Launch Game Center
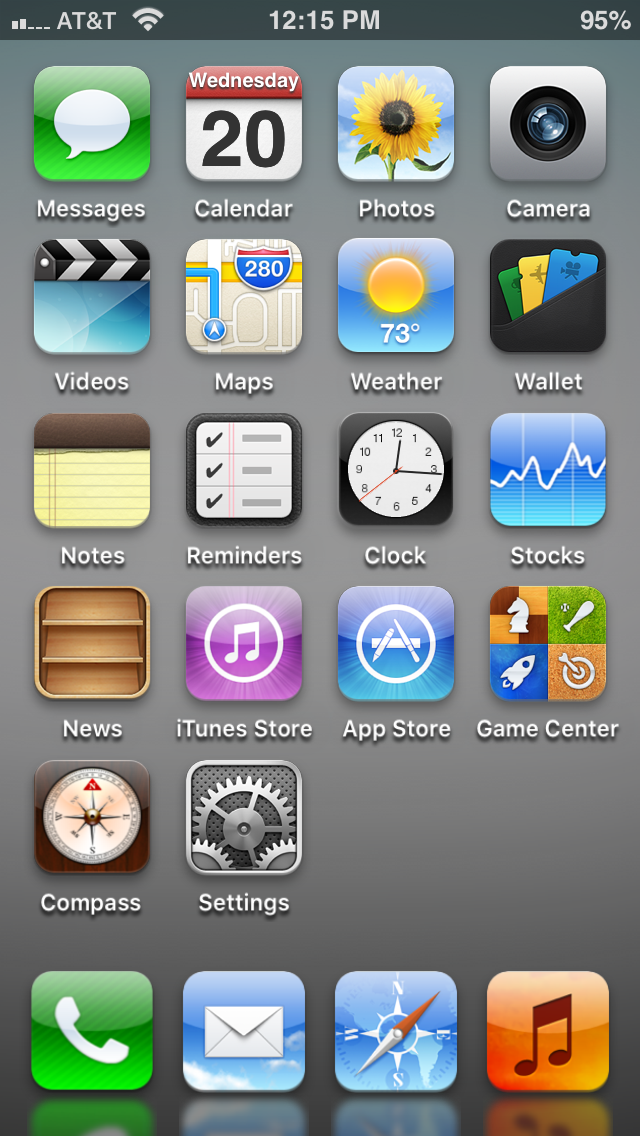This screenshot has width=640, height=1136. [548, 643]
